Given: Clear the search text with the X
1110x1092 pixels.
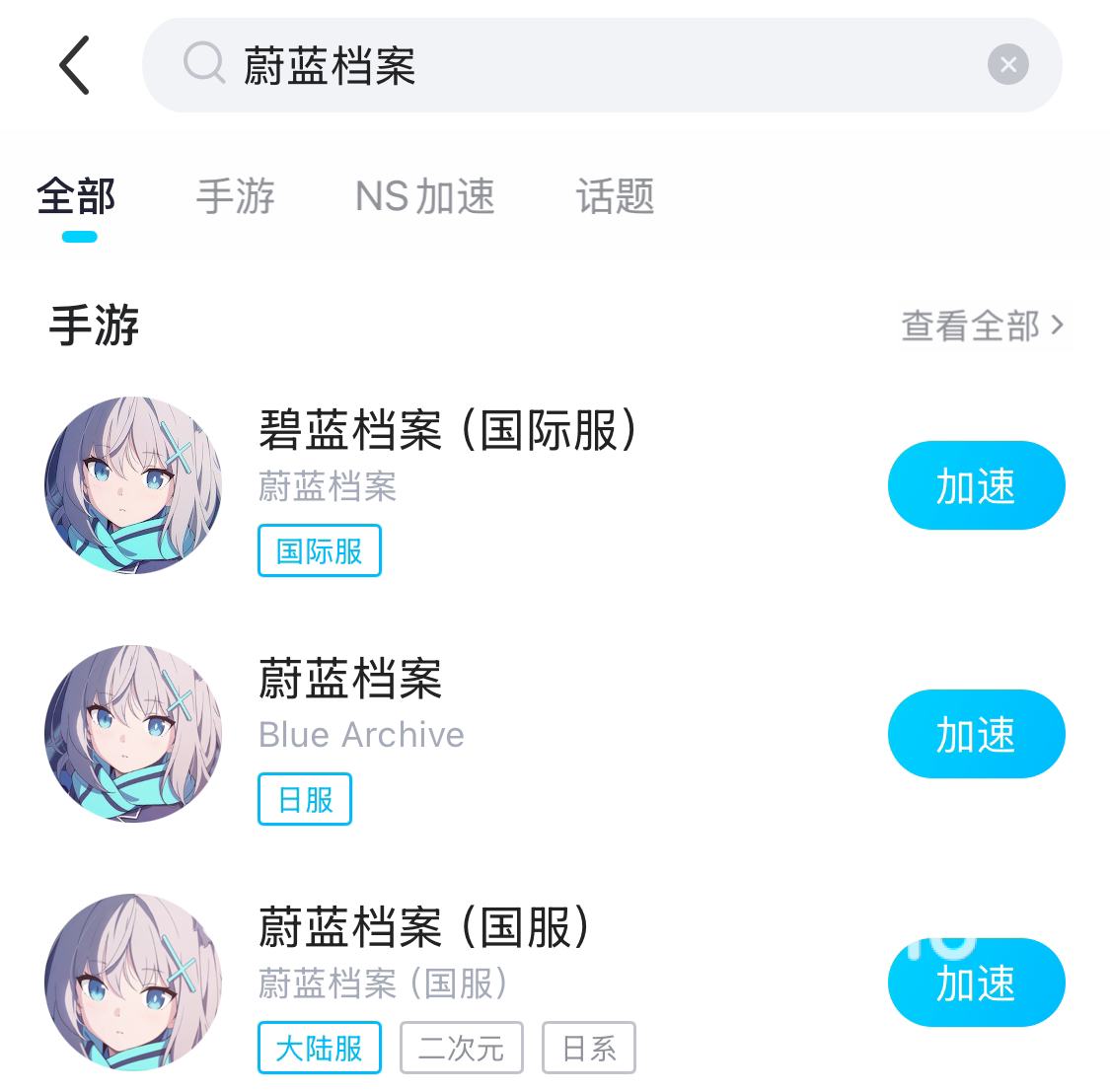Looking at the screenshot, I should pos(1007,65).
